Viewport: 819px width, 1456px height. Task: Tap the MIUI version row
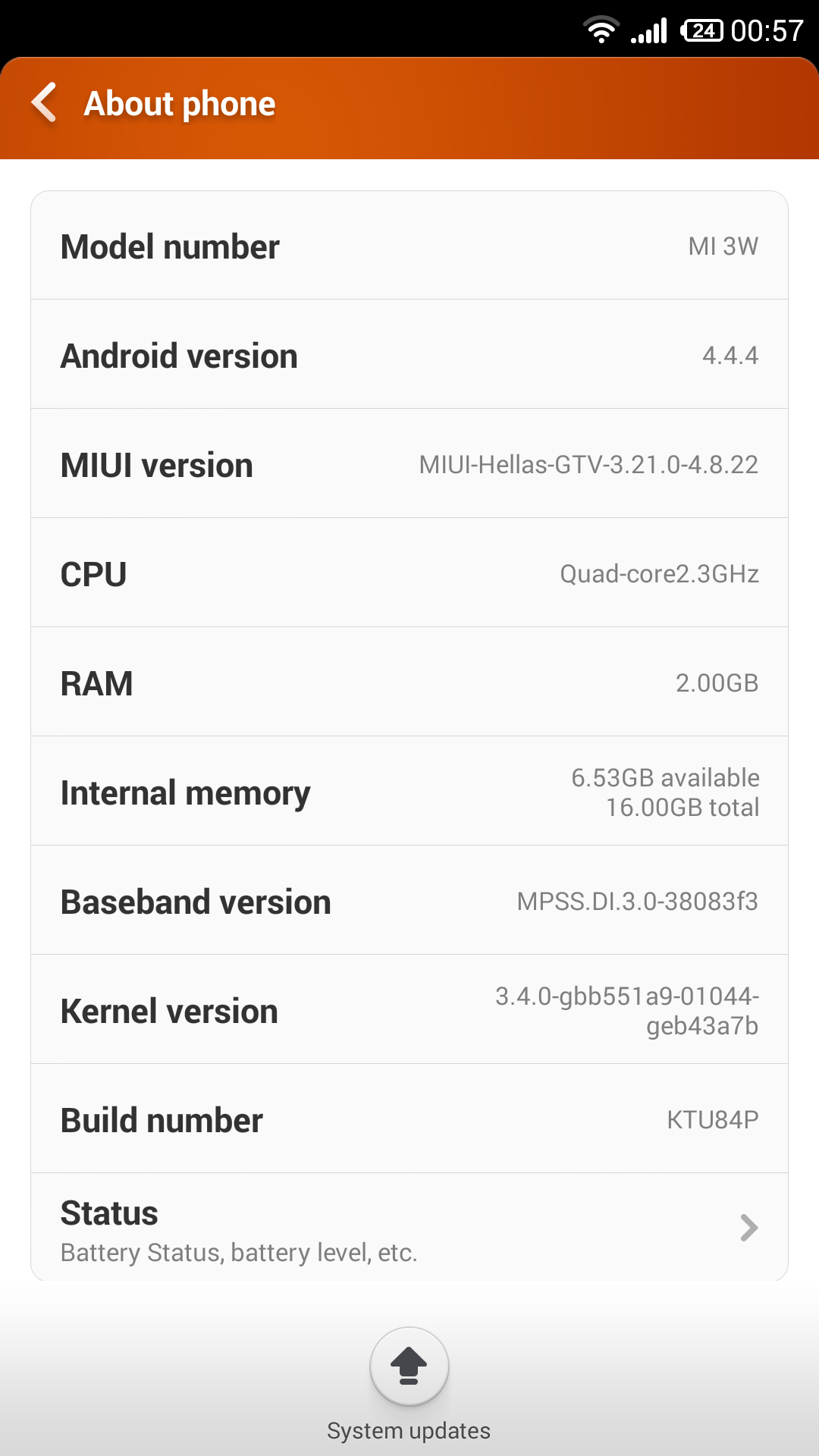click(x=409, y=463)
